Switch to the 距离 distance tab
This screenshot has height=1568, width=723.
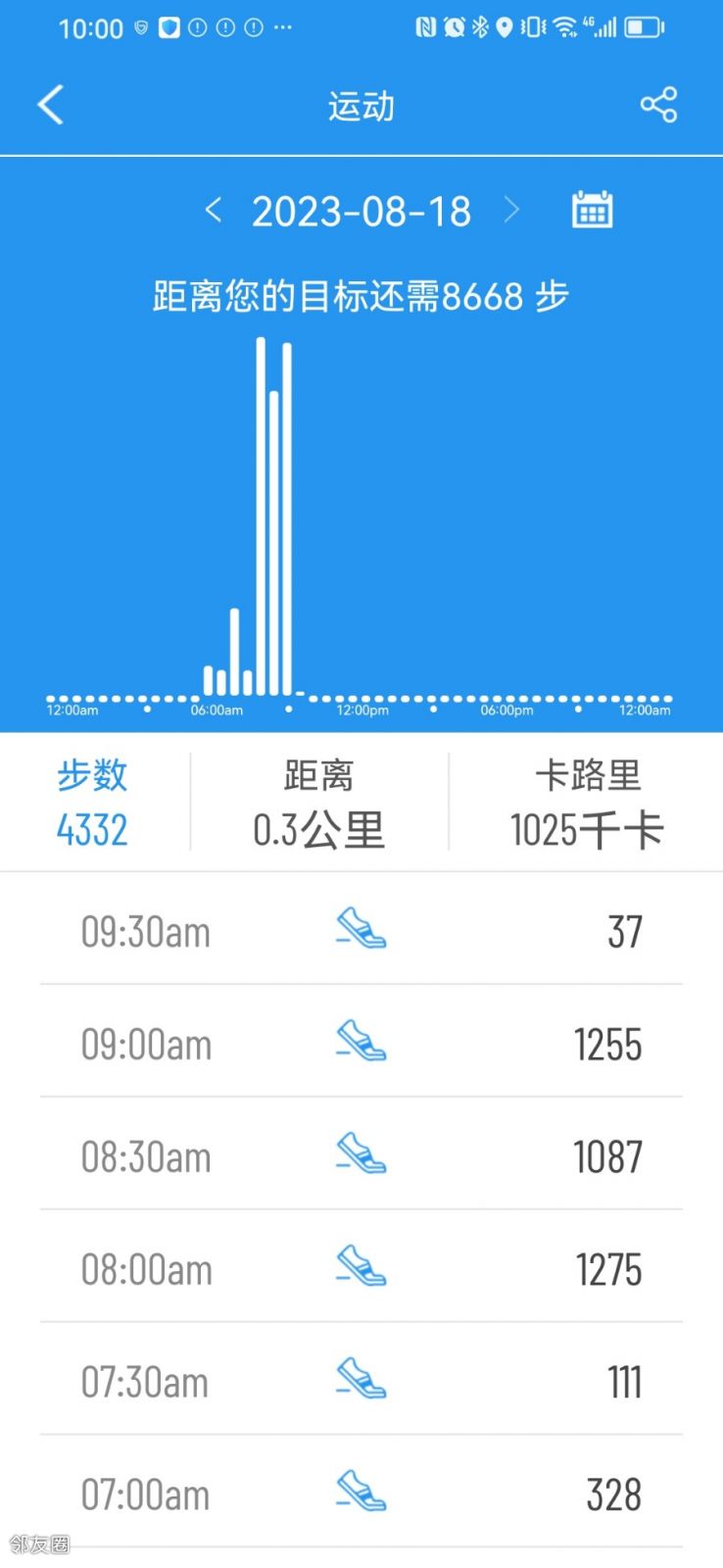pyautogui.click(x=318, y=803)
